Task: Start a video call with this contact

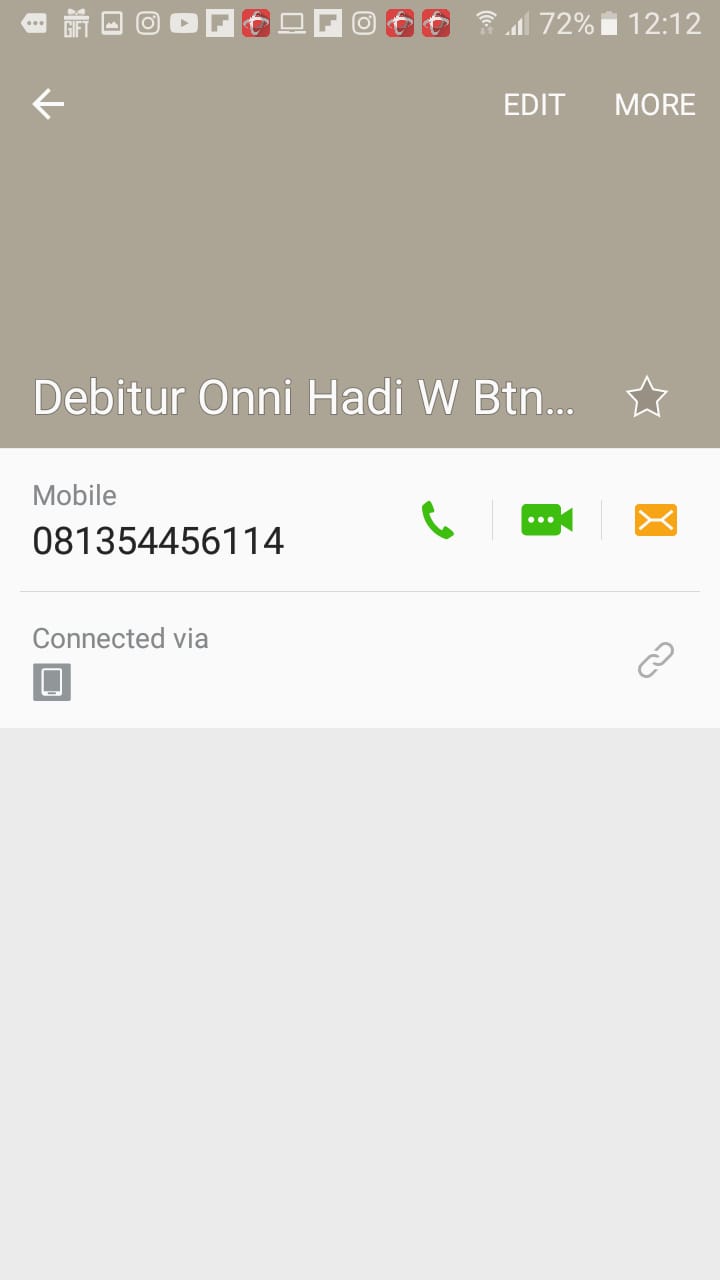Action: [x=546, y=520]
